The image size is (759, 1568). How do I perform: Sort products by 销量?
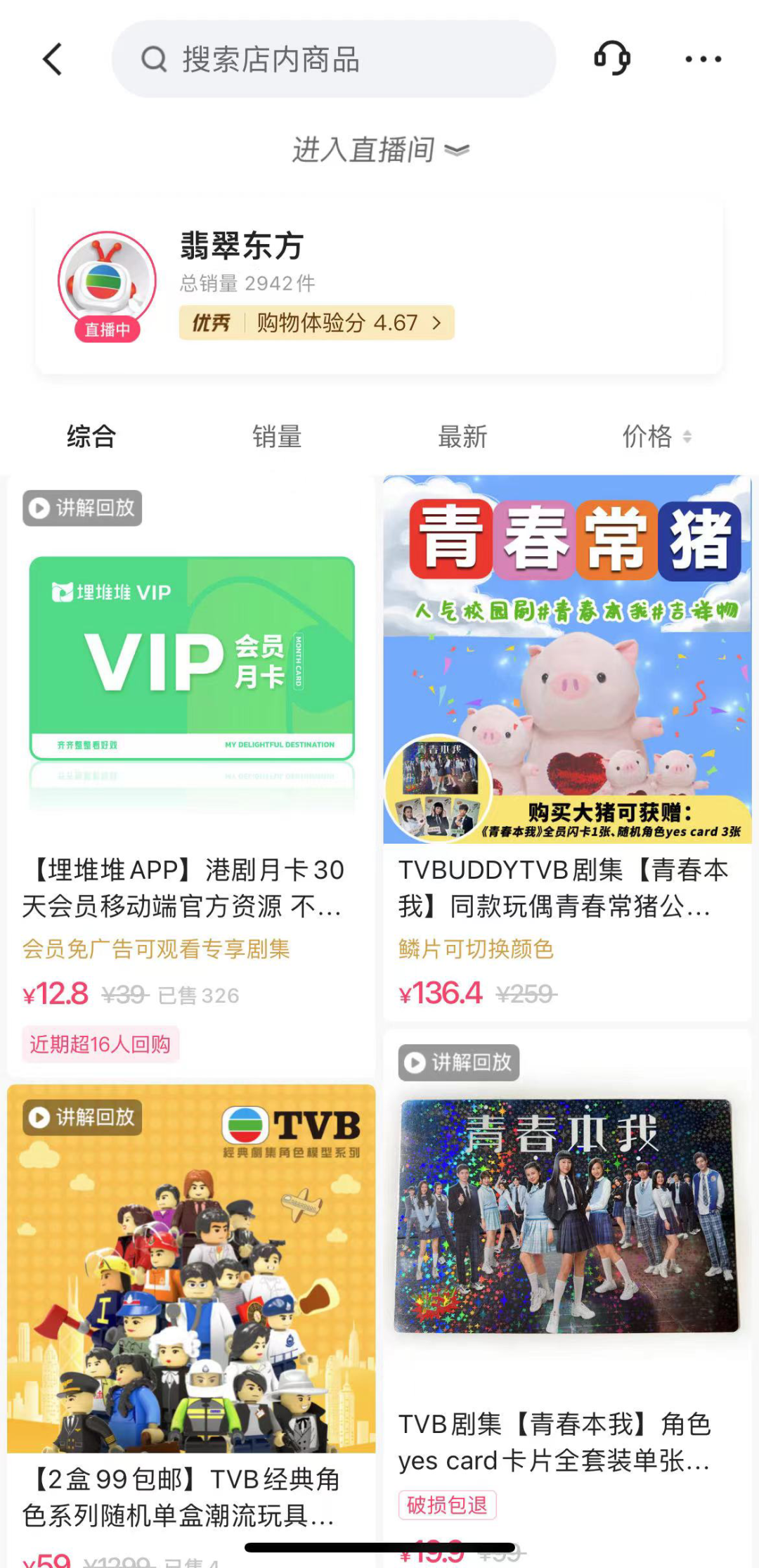point(277,437)
